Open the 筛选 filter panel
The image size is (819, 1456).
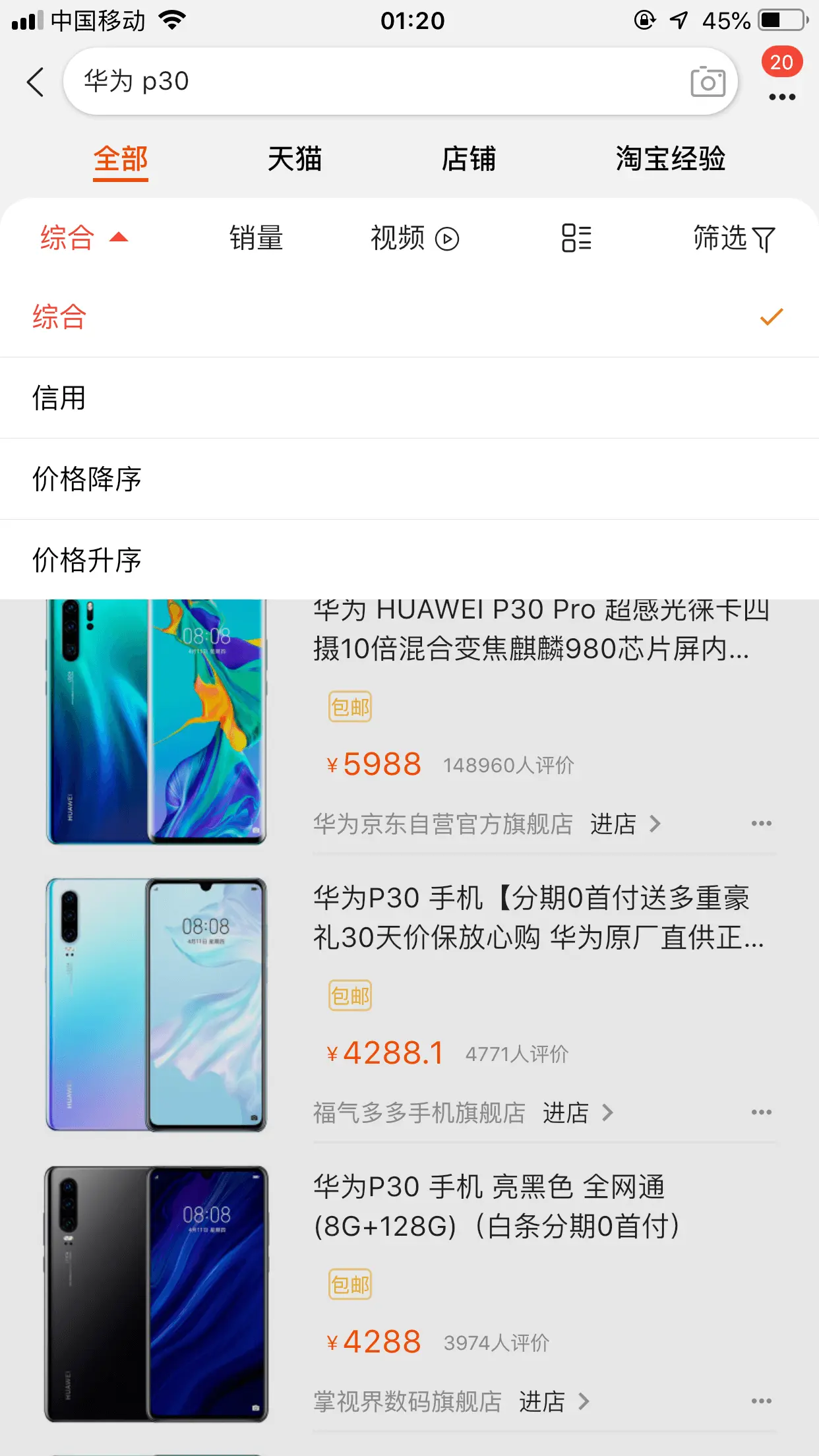733,238
